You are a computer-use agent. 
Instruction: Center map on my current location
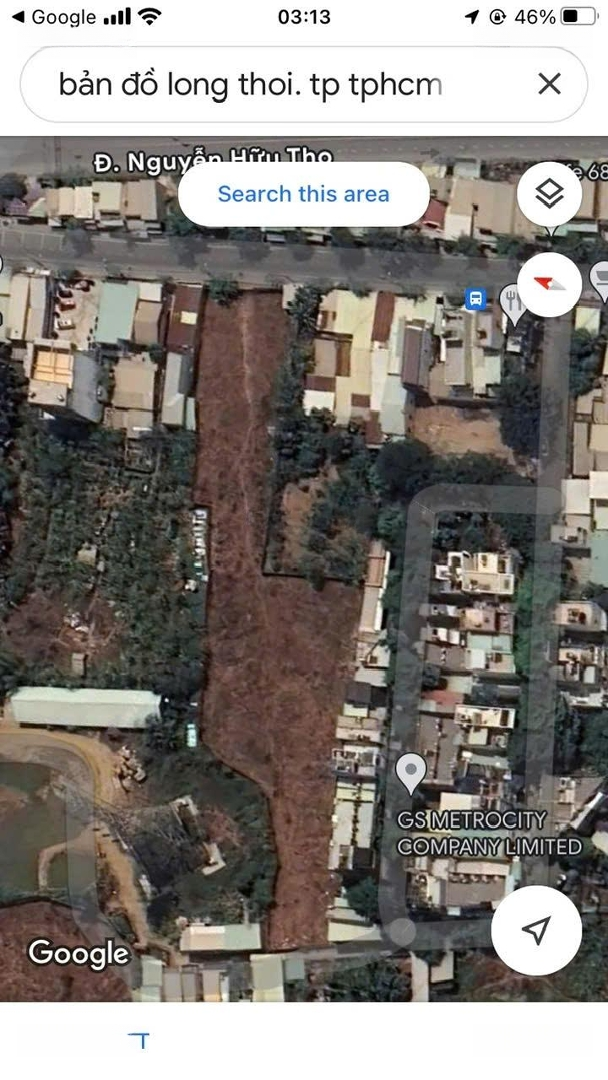pos(536,930)
